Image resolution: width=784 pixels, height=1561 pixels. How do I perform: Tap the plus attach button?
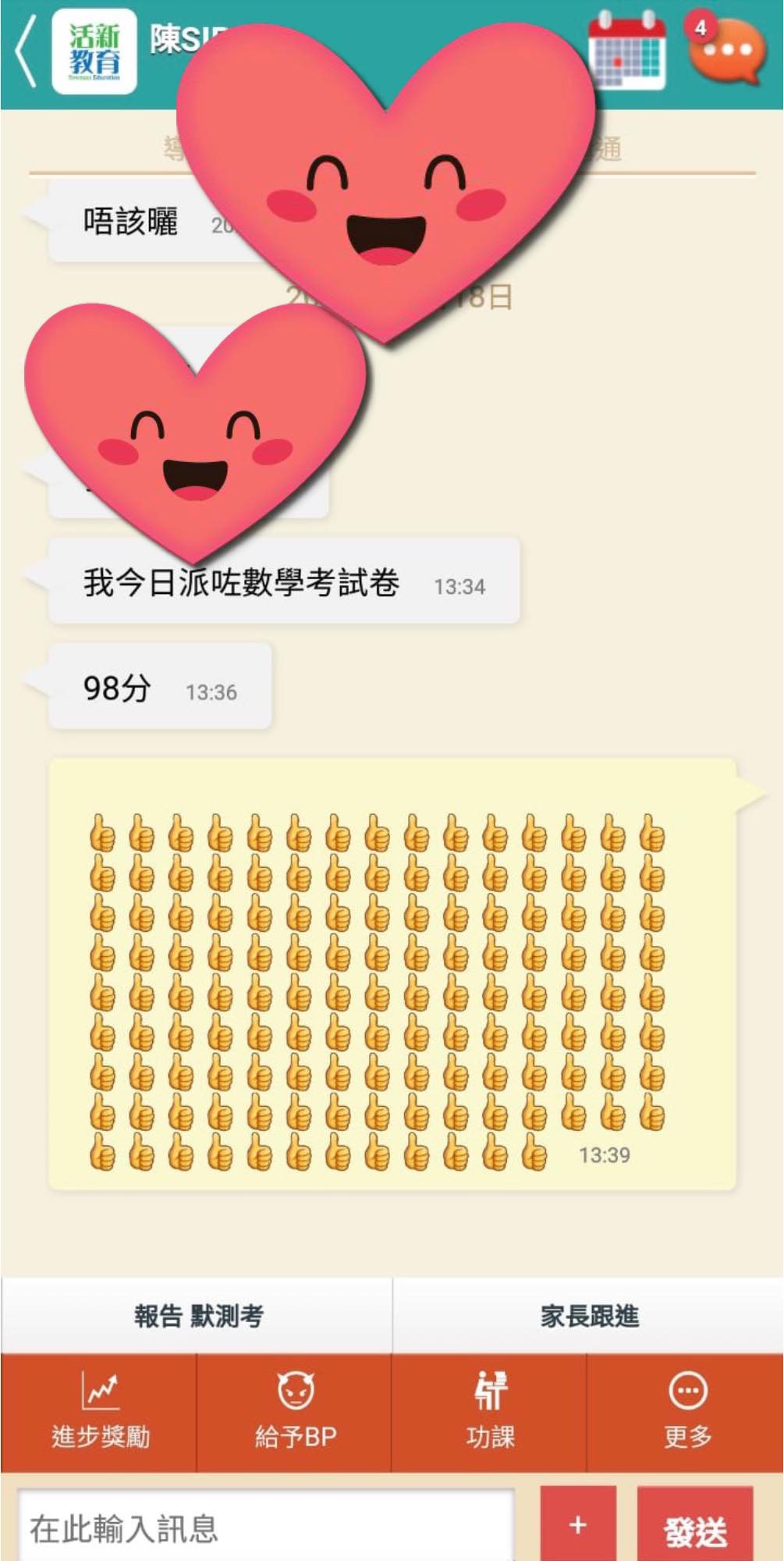pyautogui.click(x=577, y=1524)
